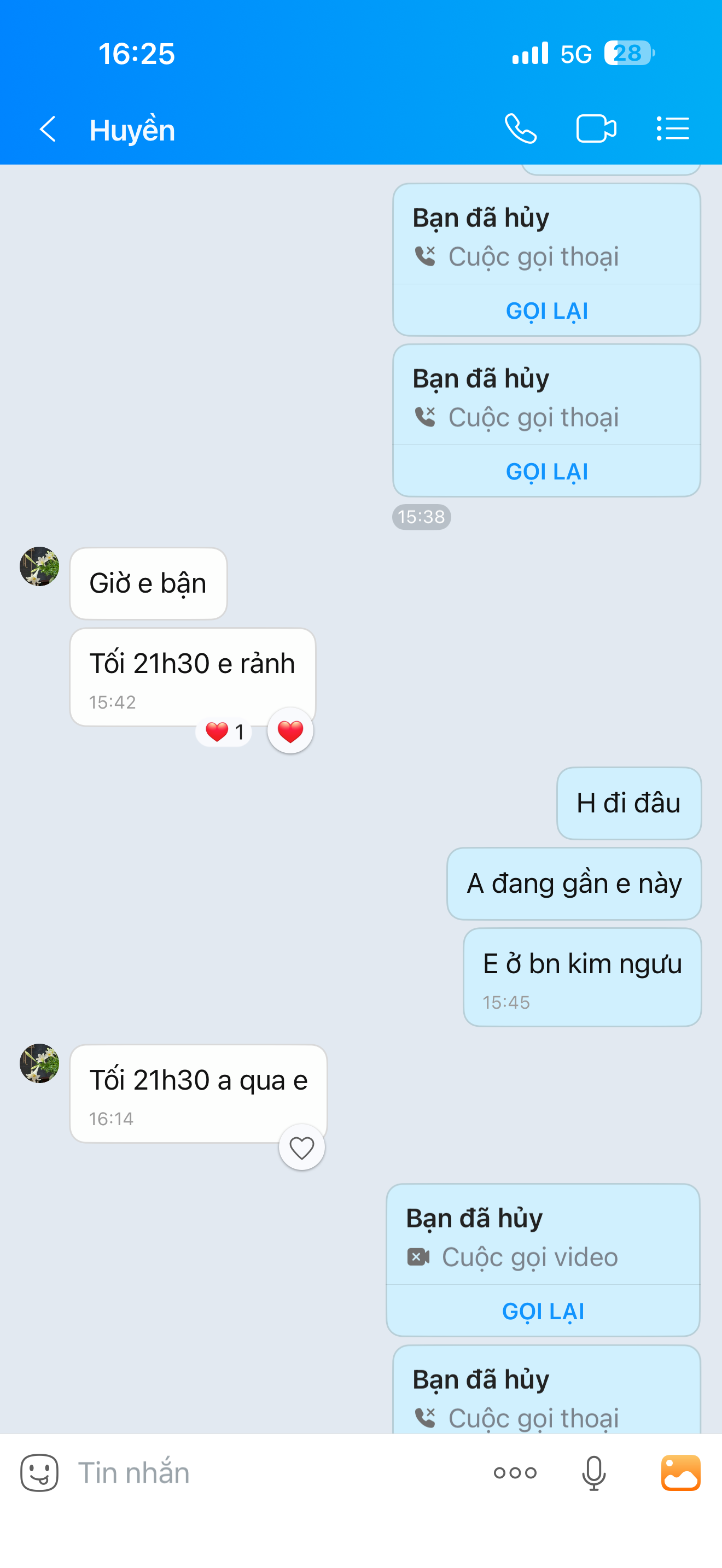The width and height of the screenshot is (722, 1568).
Task: View reactions count on "Tối 21h30 e rảnh"
Action: point(224,732)
